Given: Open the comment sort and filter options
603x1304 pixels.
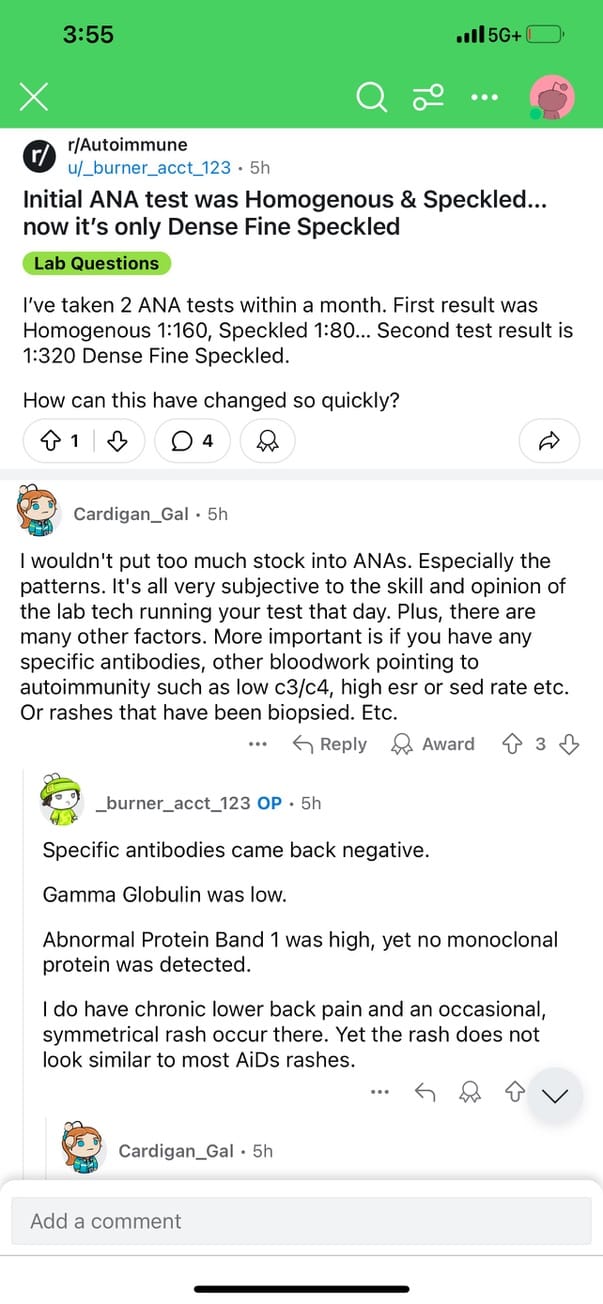Looking at the screenshot, I should click(x=428, y=97).
